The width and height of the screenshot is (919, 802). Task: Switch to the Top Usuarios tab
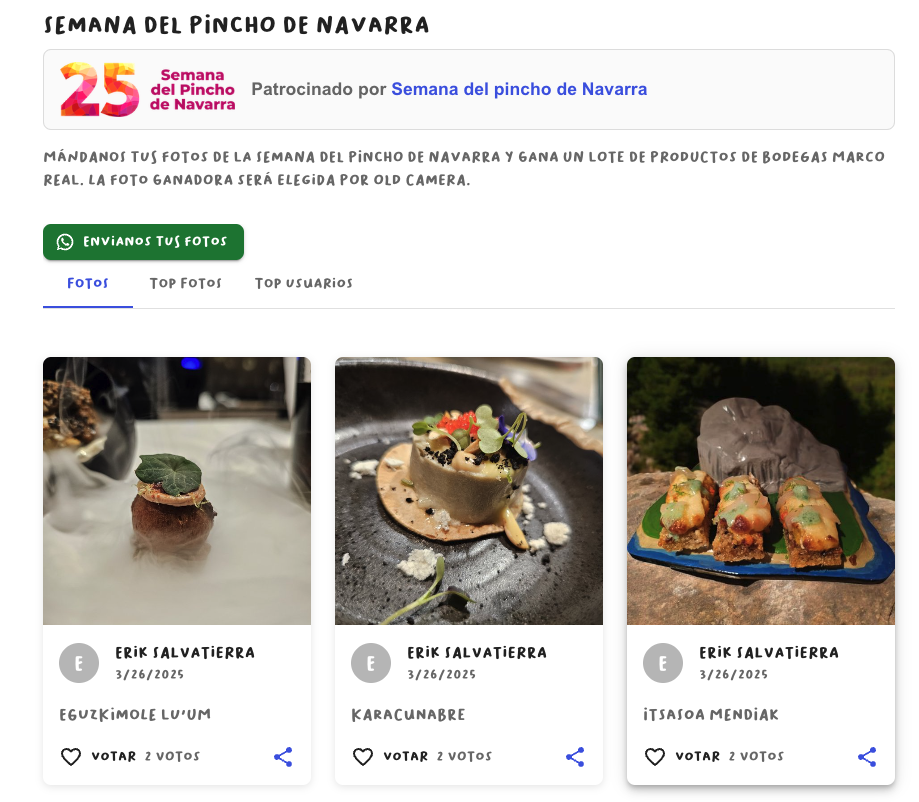tap(303, 283)
